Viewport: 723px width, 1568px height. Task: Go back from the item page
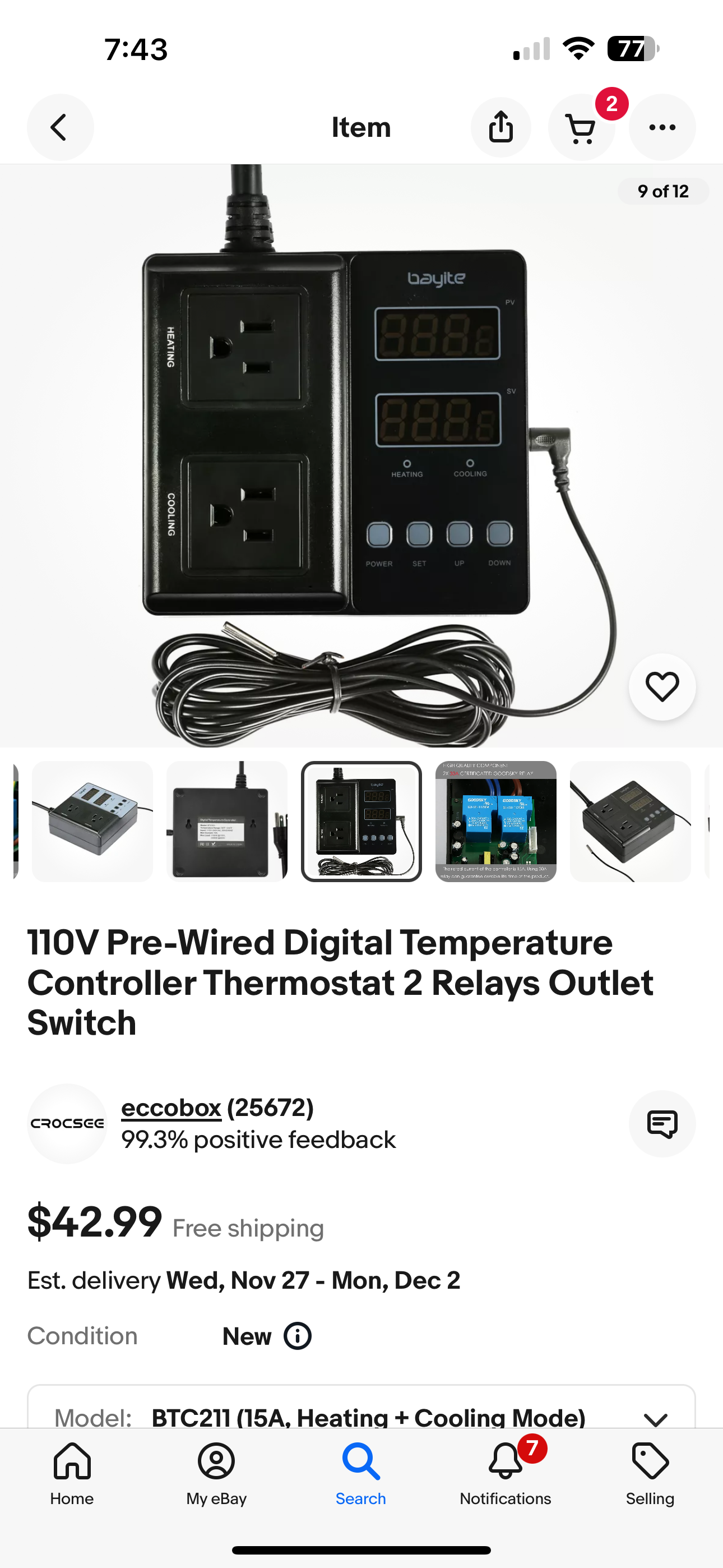59,127
